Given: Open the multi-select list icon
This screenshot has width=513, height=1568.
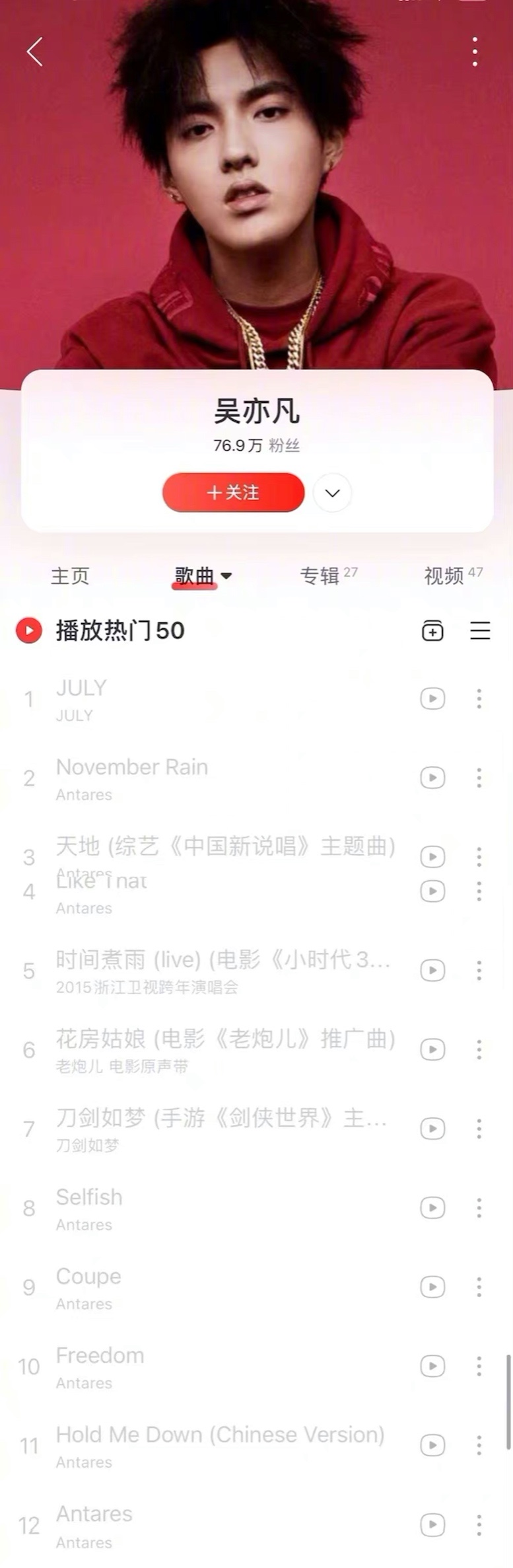Looking at the screenshot, I should coord(480,631).
